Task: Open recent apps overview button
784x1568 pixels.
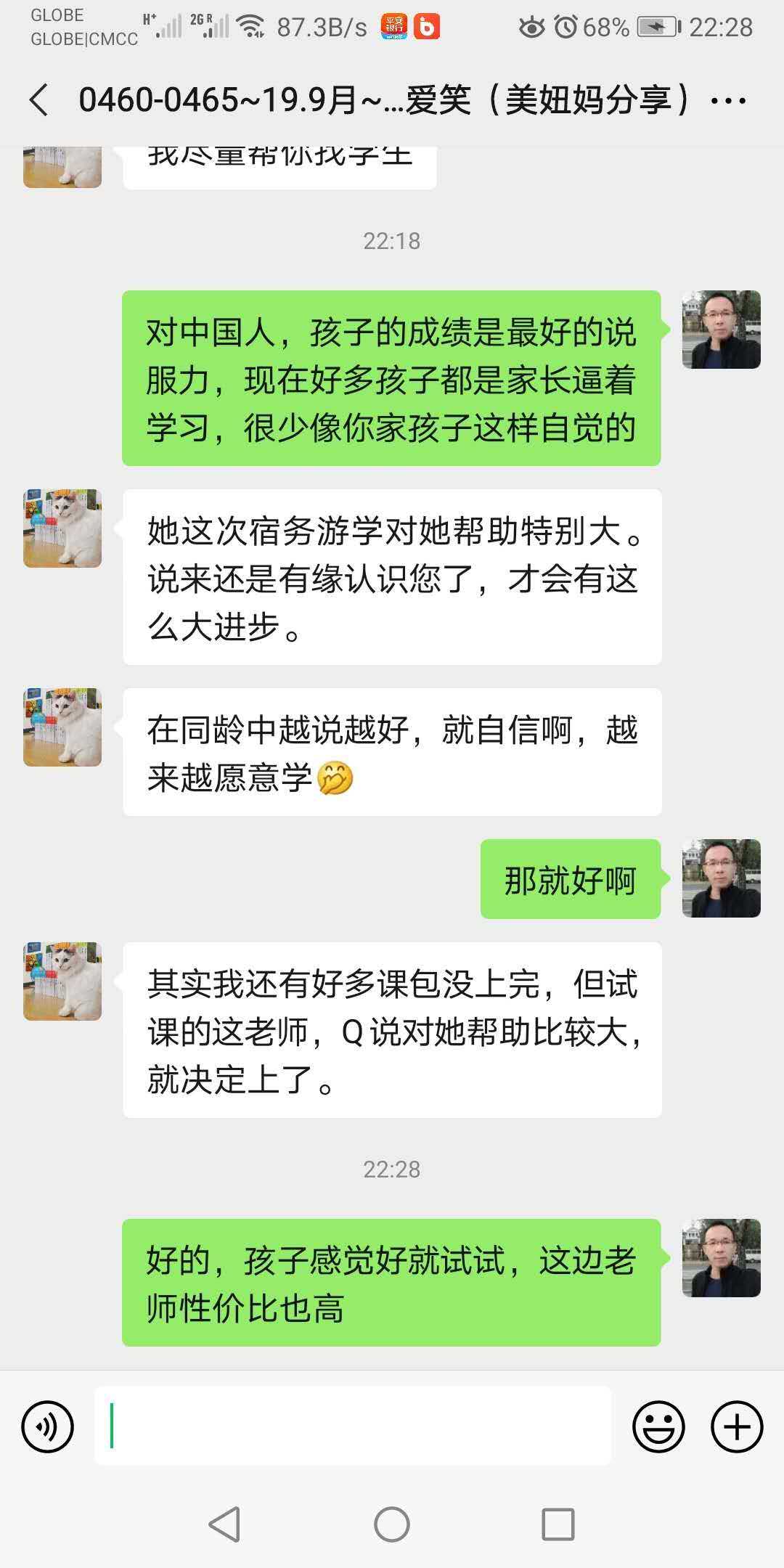Action: pos(558,1524)
